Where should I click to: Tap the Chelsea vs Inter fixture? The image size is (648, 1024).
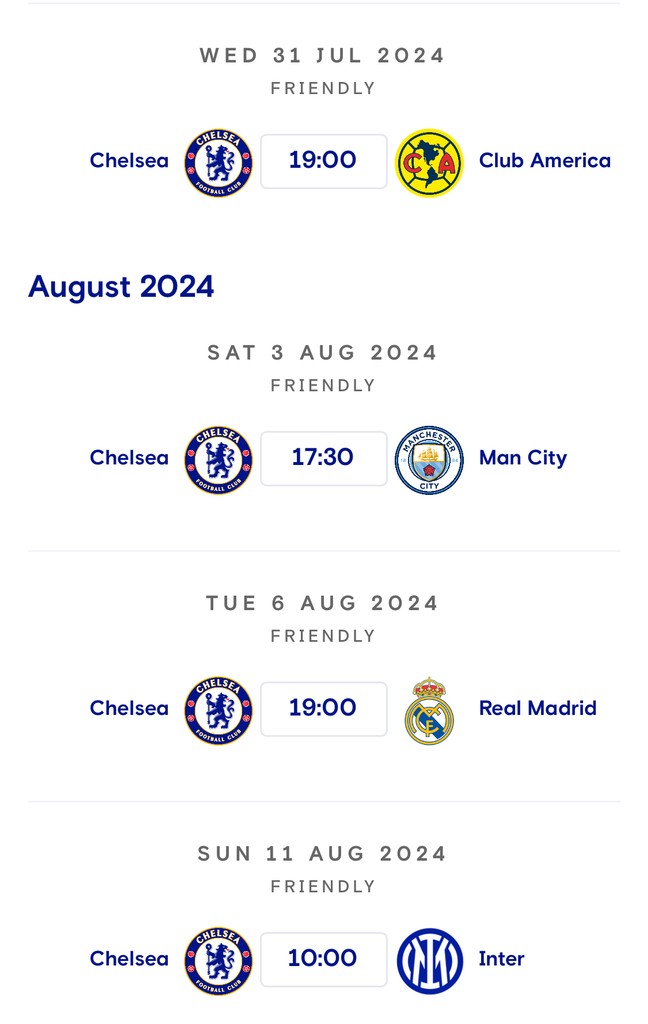[x=323, y=959]
